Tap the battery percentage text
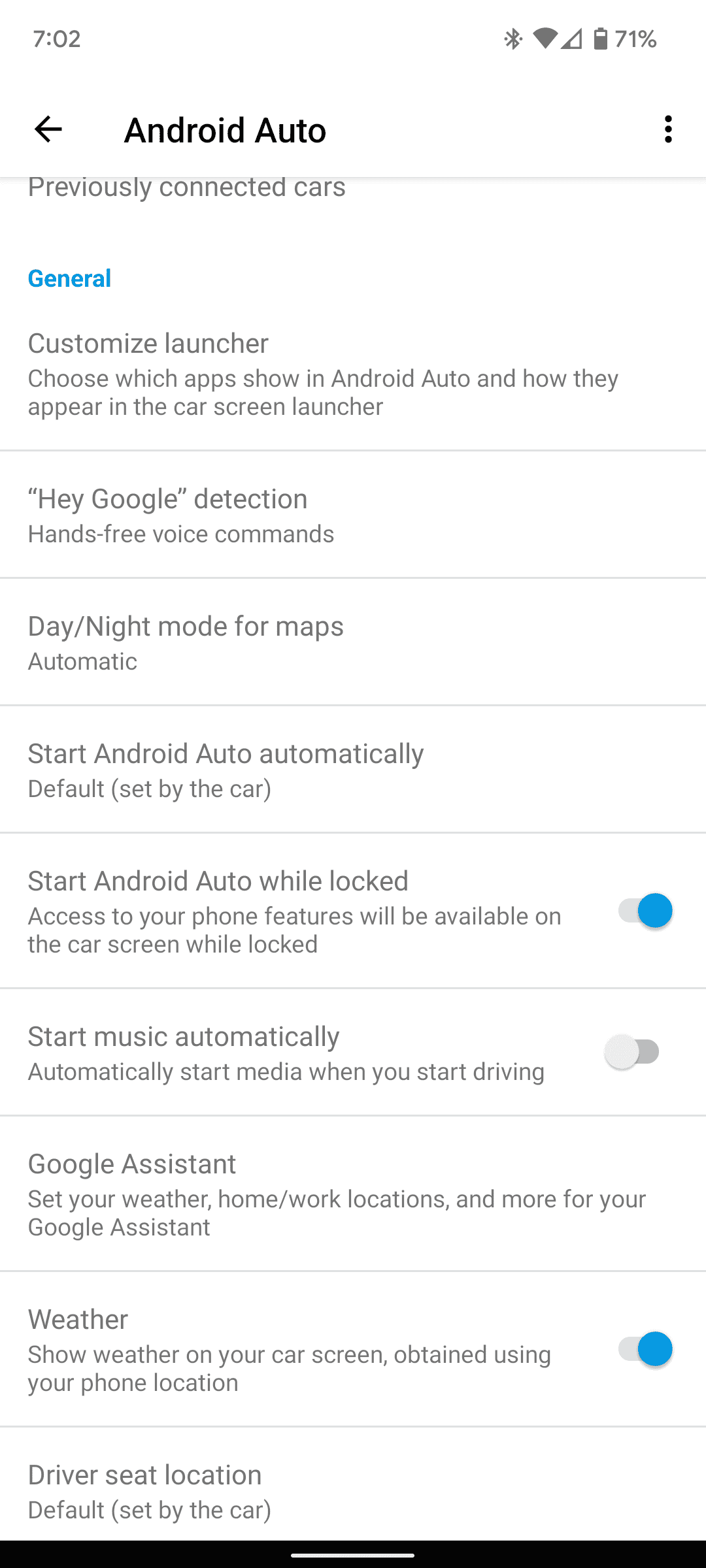This screenshot has width=706, height=1568. 635,39
